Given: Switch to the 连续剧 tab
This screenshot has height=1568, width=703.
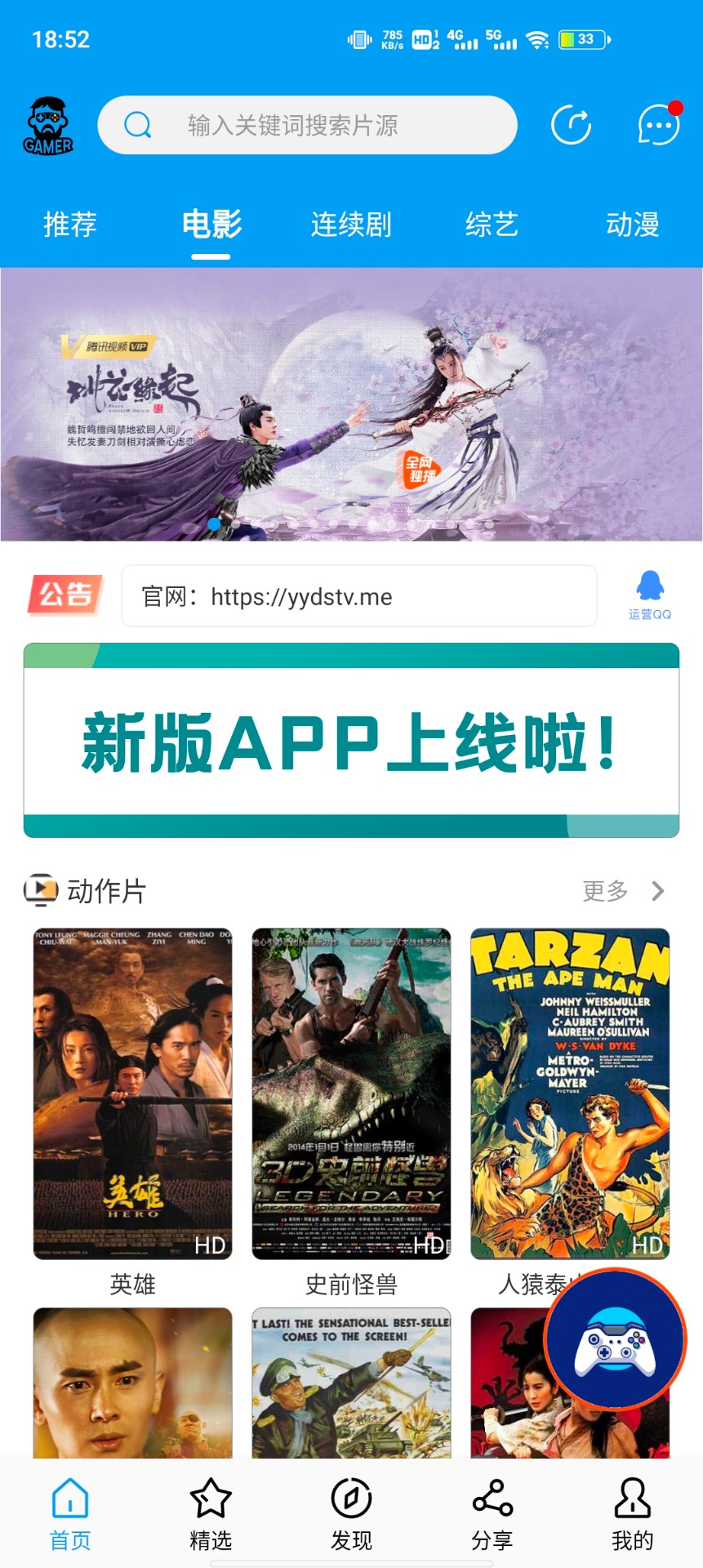Looking at the screenshot, I should [350, 225].
